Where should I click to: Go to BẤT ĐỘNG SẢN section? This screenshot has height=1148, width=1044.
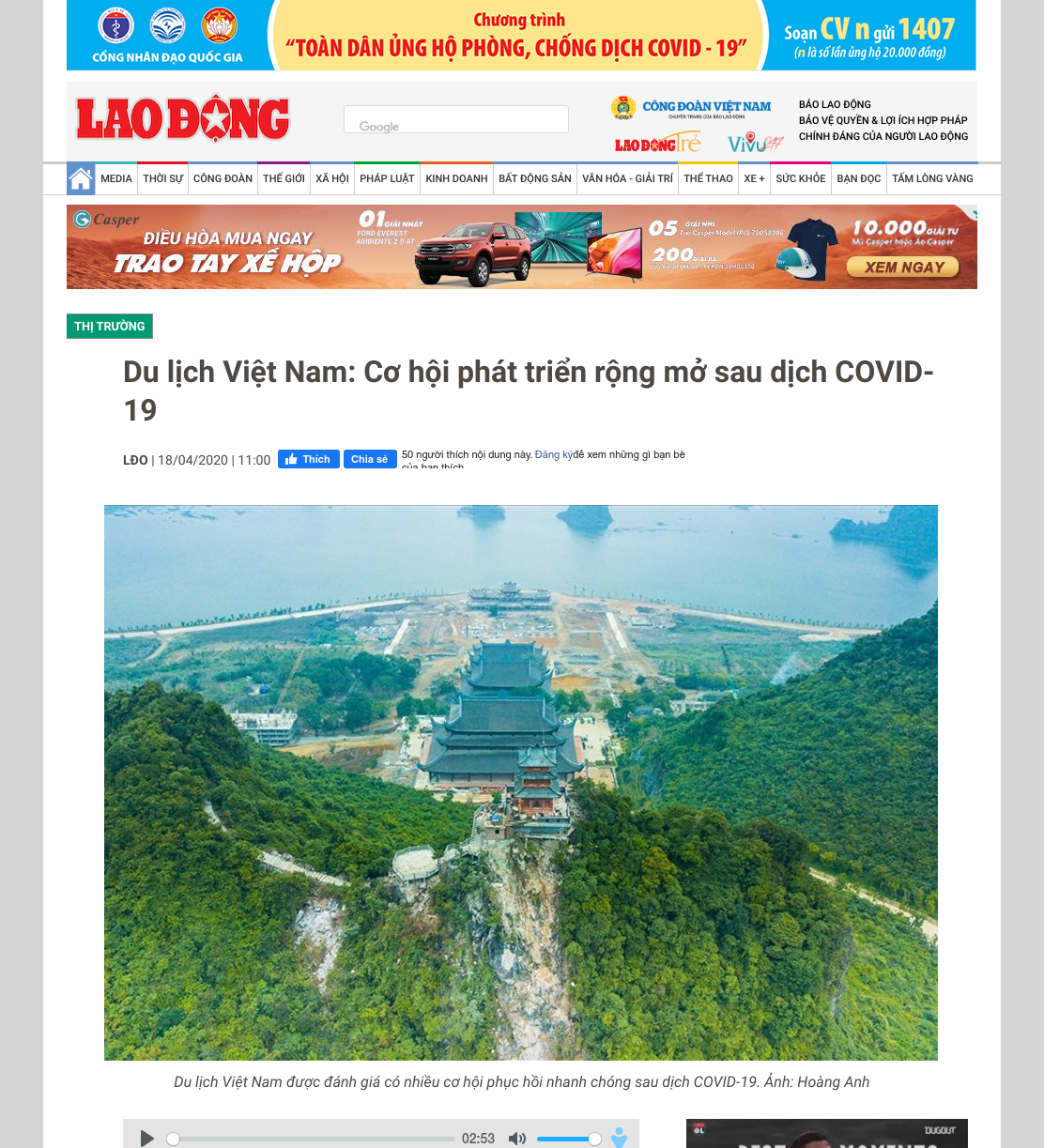point(535,178)
